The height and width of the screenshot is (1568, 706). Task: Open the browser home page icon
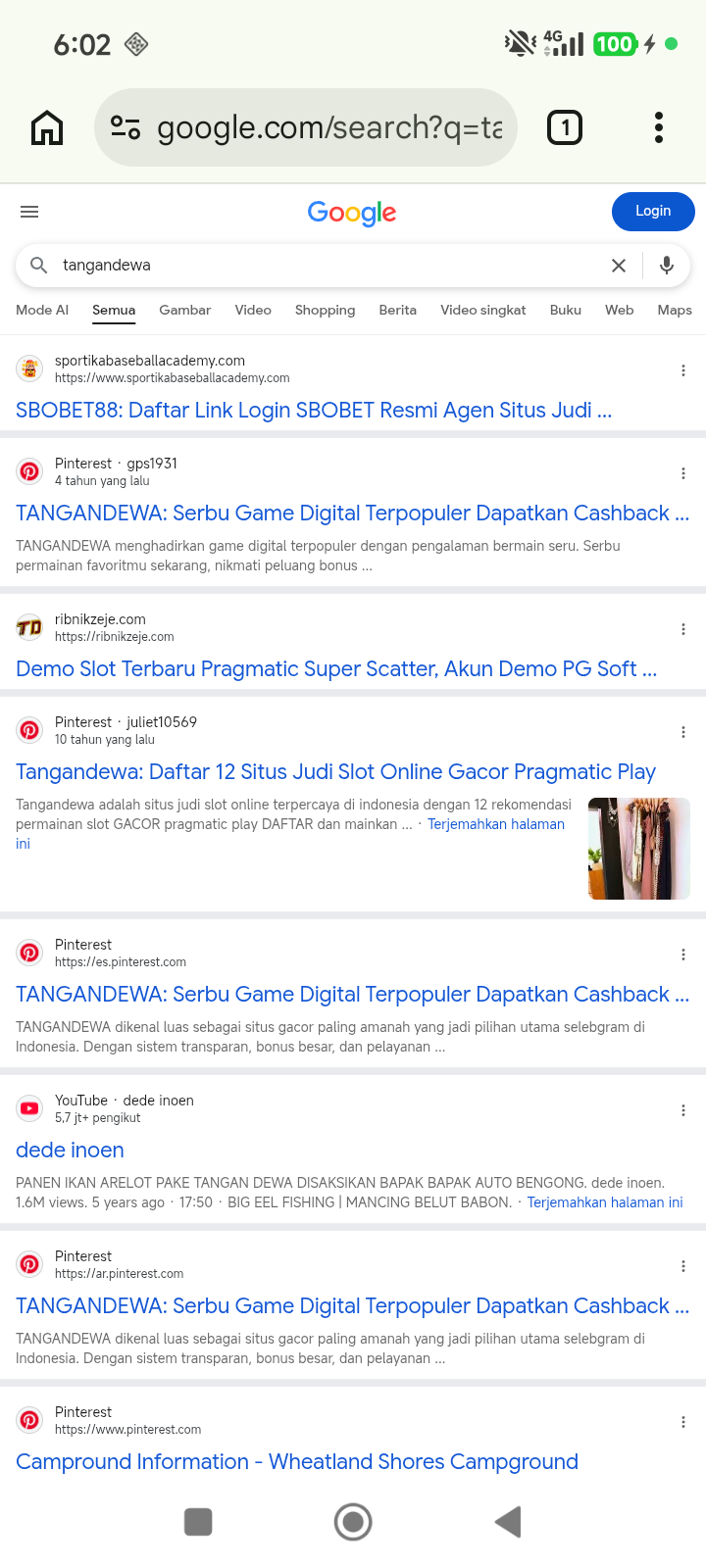tap(47, 127)
